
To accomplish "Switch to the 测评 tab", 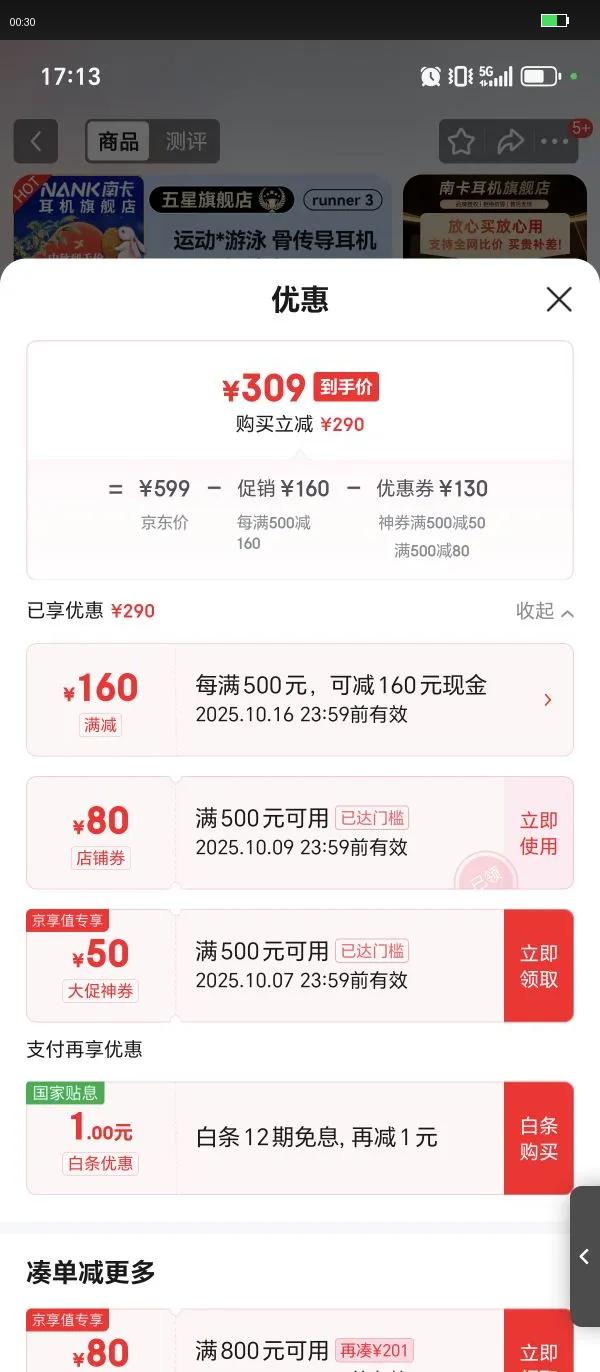I will [x=186, y=142].
